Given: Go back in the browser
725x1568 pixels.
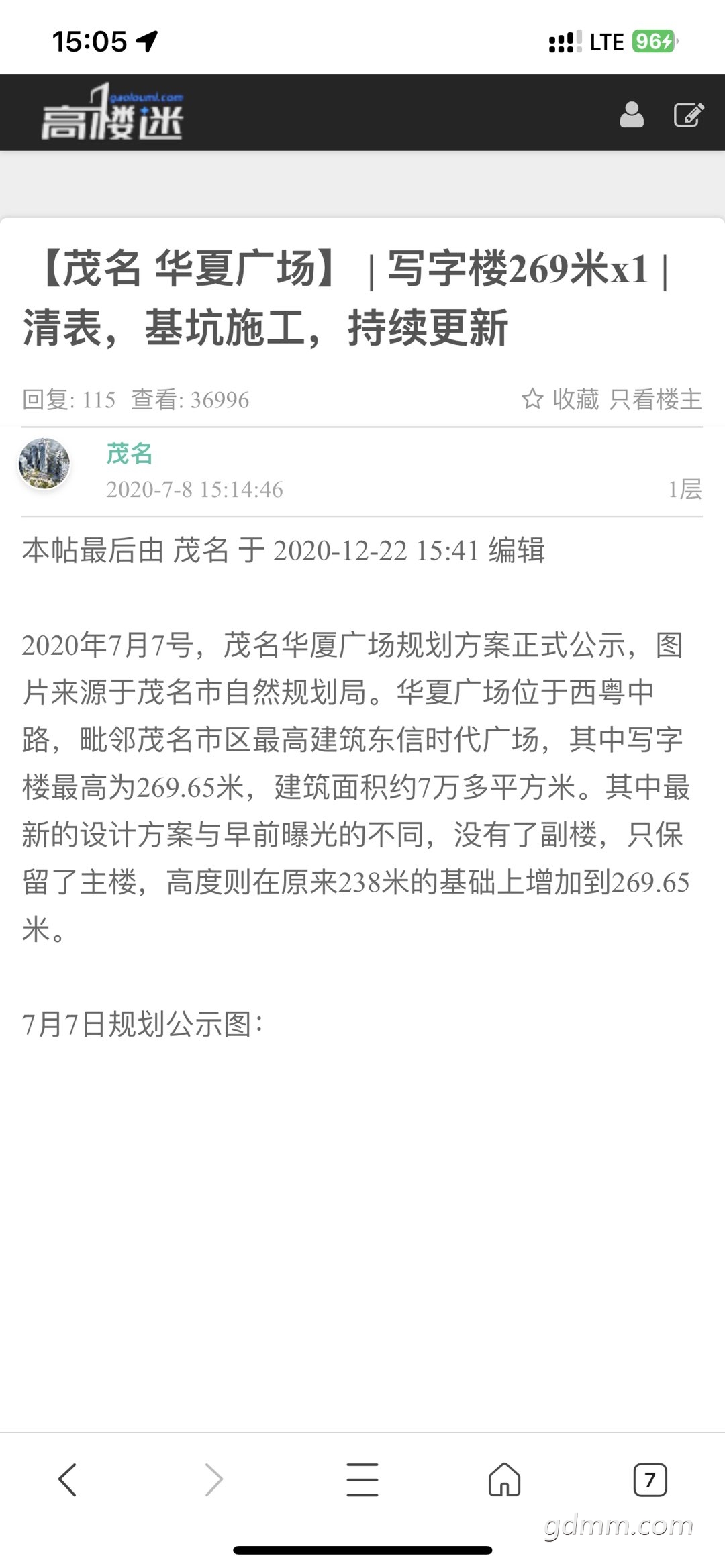Looking at the screenshot, I should (x=67, y=1479).
